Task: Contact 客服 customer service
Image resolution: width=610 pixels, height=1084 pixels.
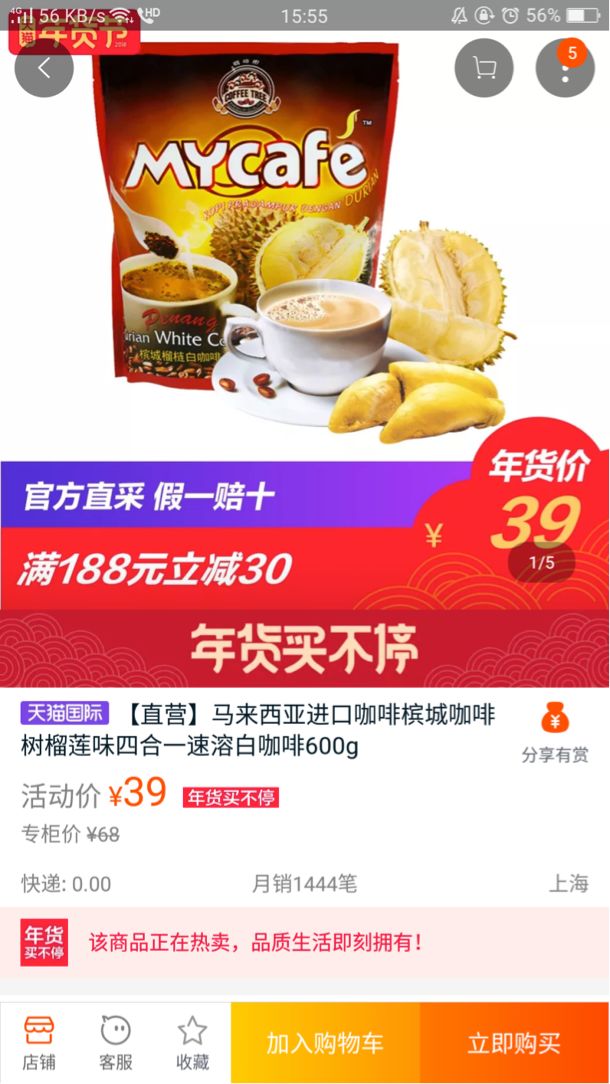Action: (x=116, y=1042)
